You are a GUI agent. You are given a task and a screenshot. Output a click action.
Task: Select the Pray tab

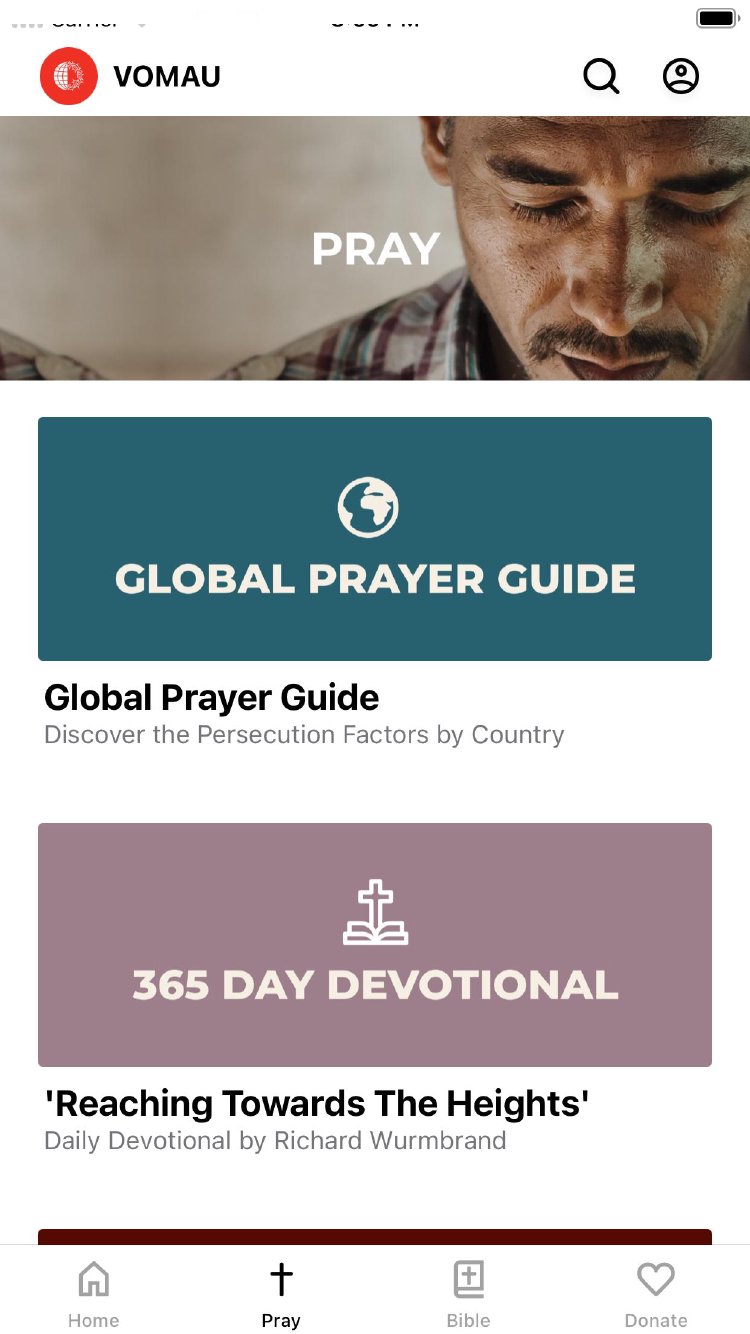click(281, 1293)
